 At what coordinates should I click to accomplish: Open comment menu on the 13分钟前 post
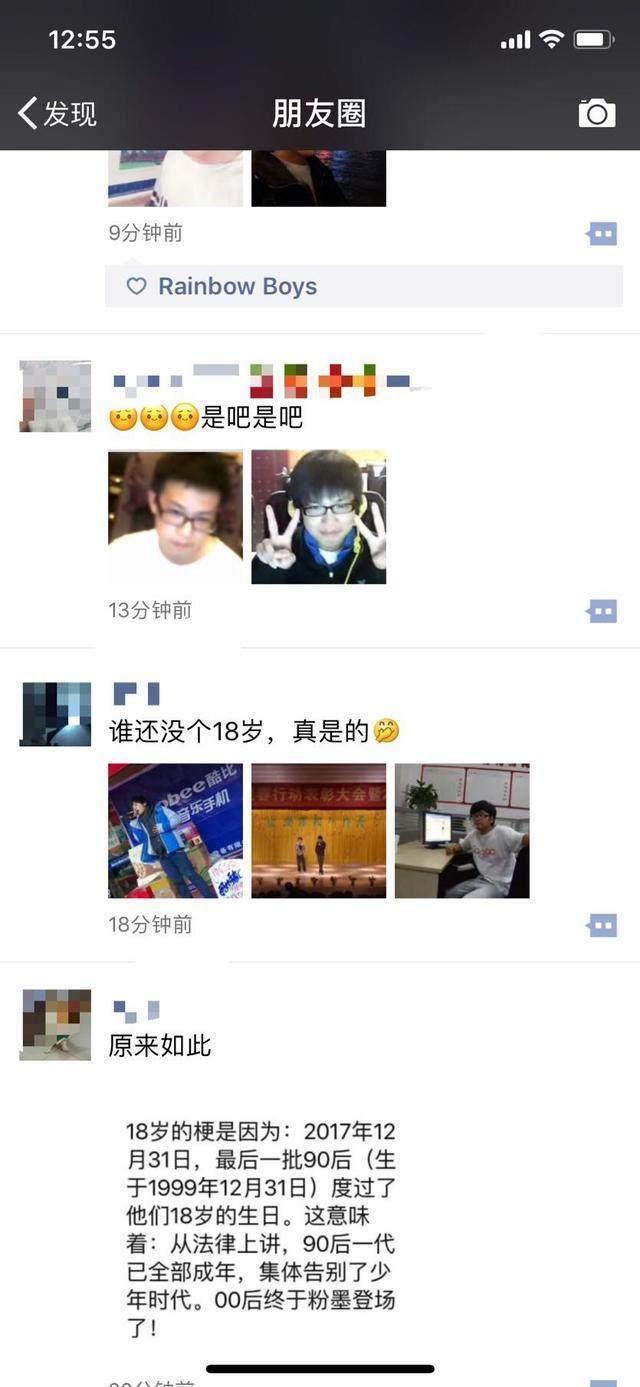[602, 611]
